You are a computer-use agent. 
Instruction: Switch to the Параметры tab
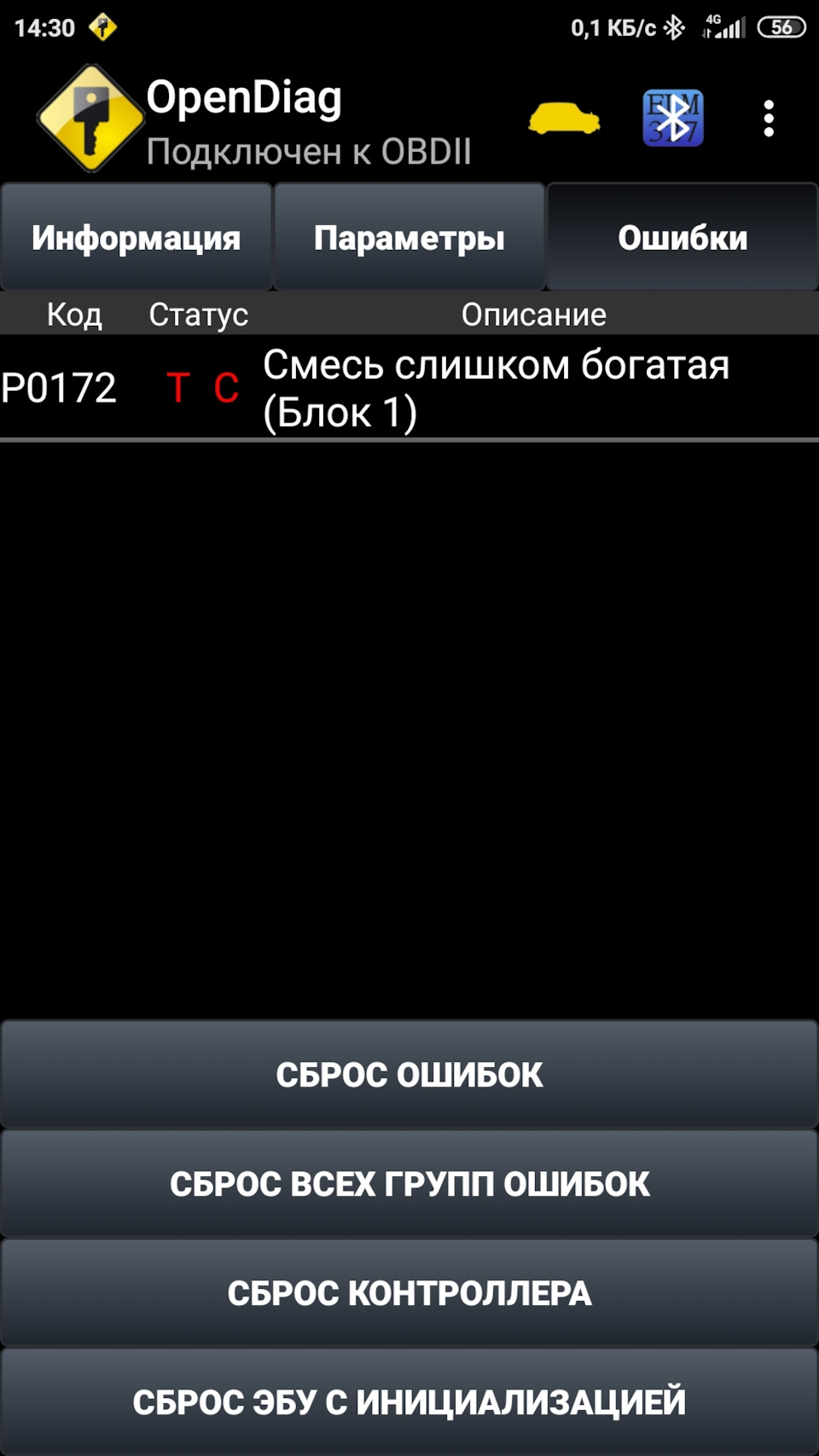click(x=409, y=238)
